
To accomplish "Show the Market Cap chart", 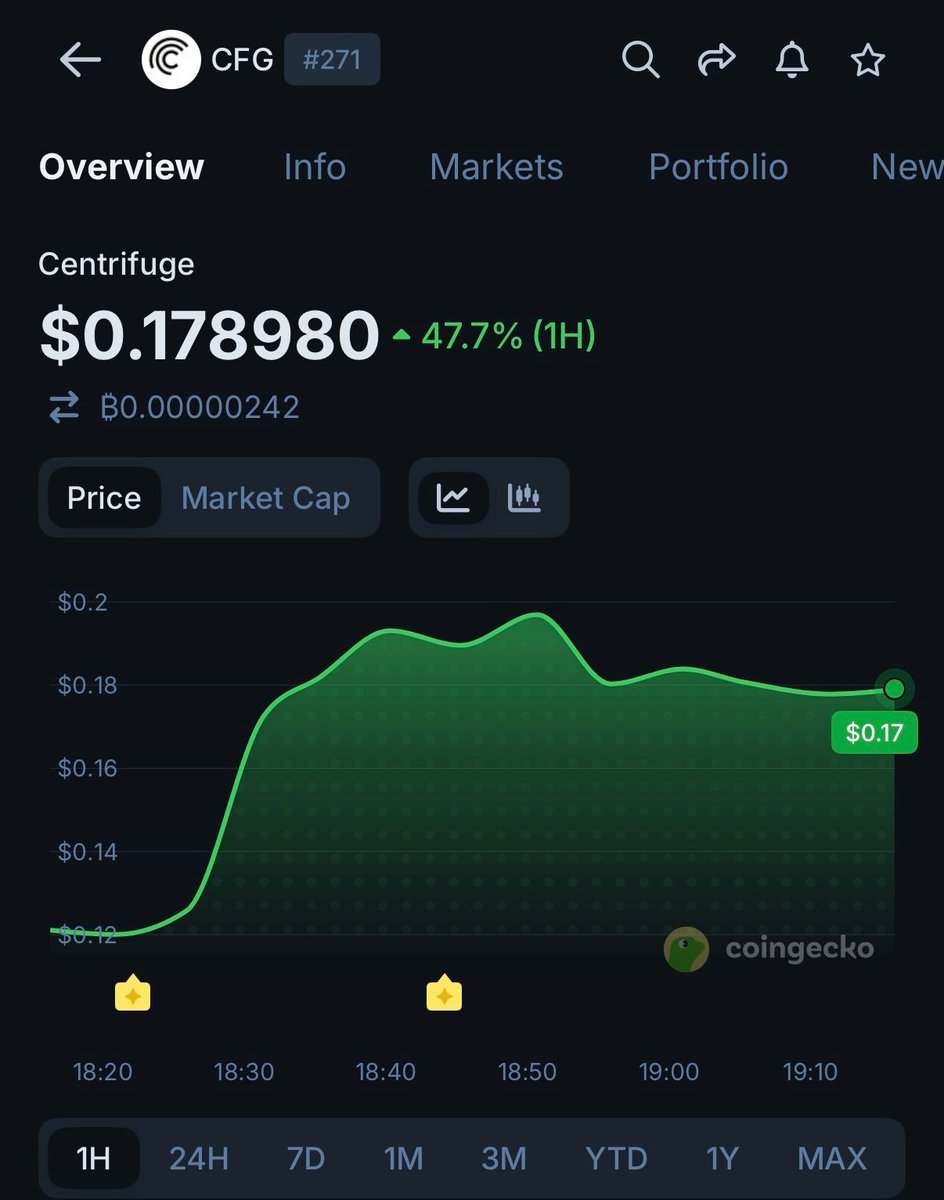I will coord(266,498).
